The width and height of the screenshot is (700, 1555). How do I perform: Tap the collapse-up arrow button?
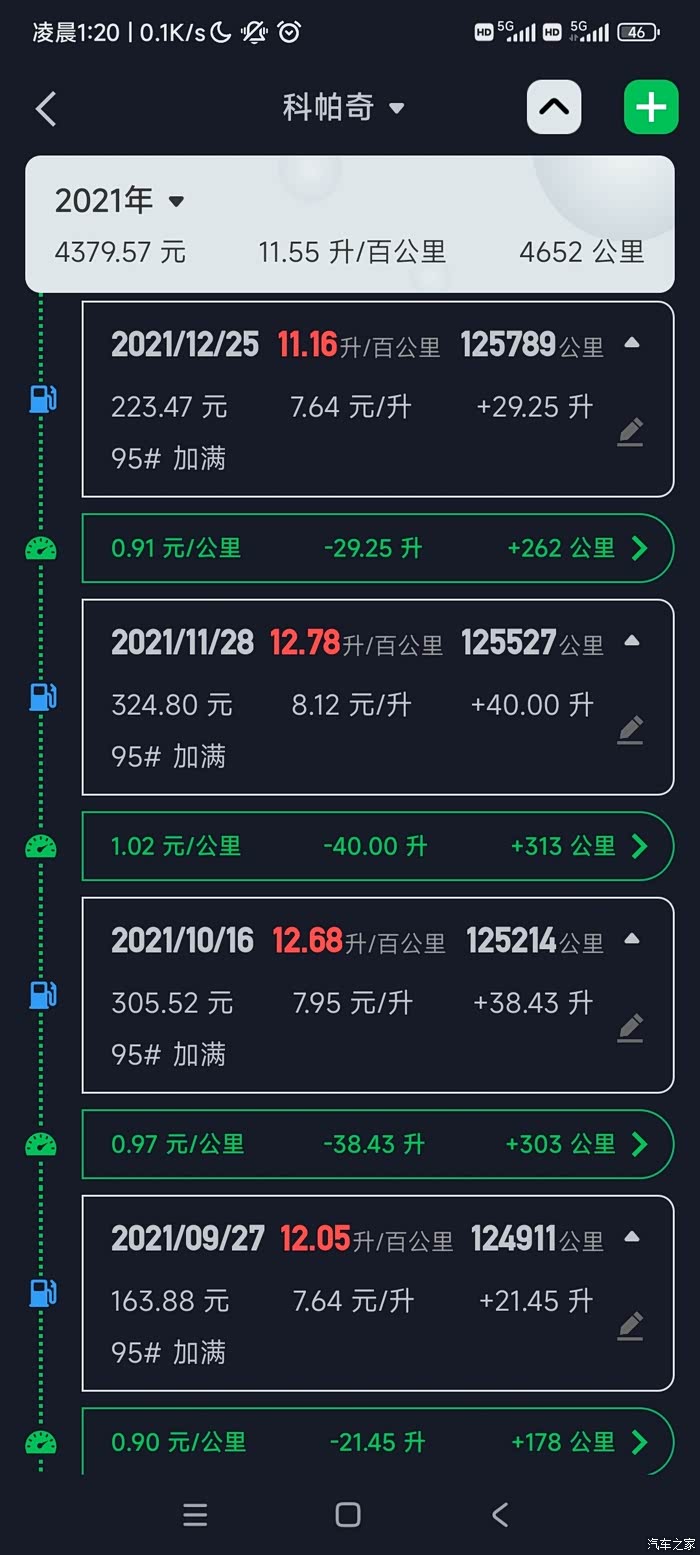(554, 107)
